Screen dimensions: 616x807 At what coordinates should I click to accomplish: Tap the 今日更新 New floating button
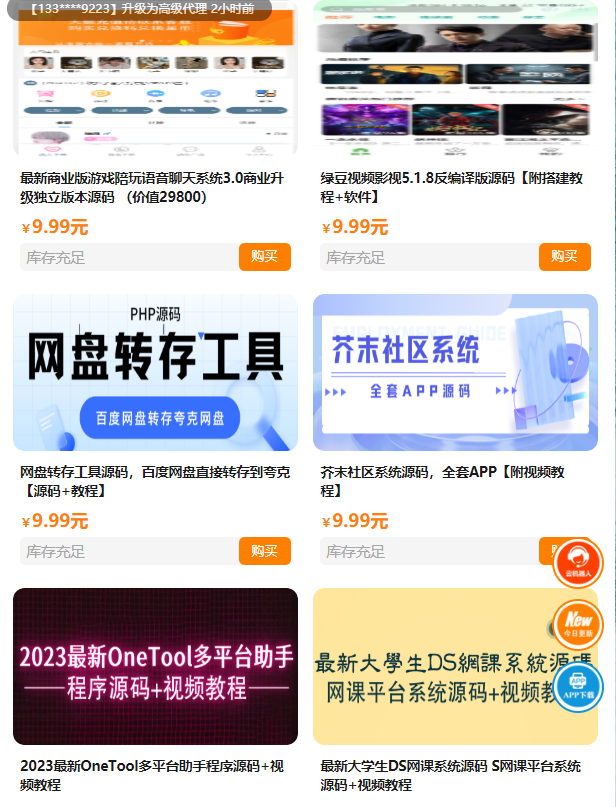(578, 624)
